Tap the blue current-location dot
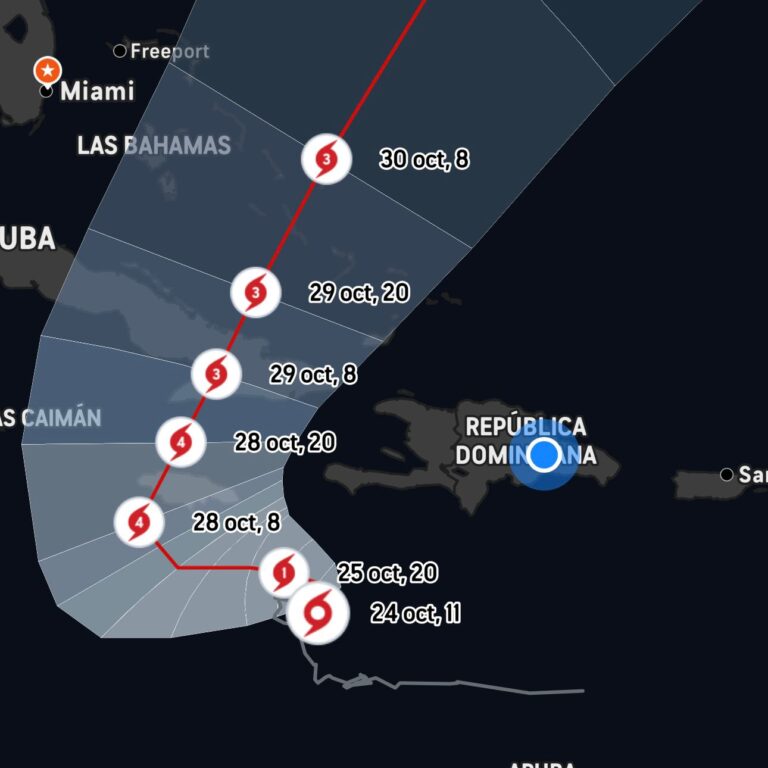 point(543,455)
